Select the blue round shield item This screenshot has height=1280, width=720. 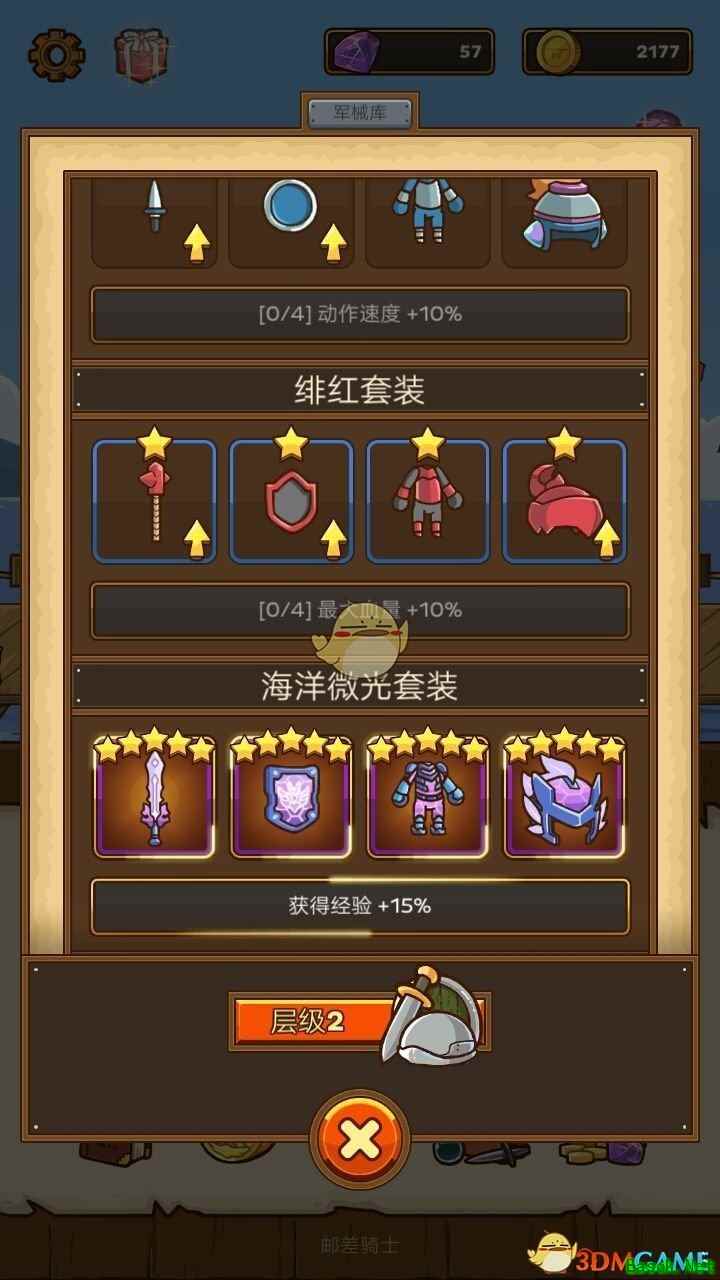(x=291, y=218)
